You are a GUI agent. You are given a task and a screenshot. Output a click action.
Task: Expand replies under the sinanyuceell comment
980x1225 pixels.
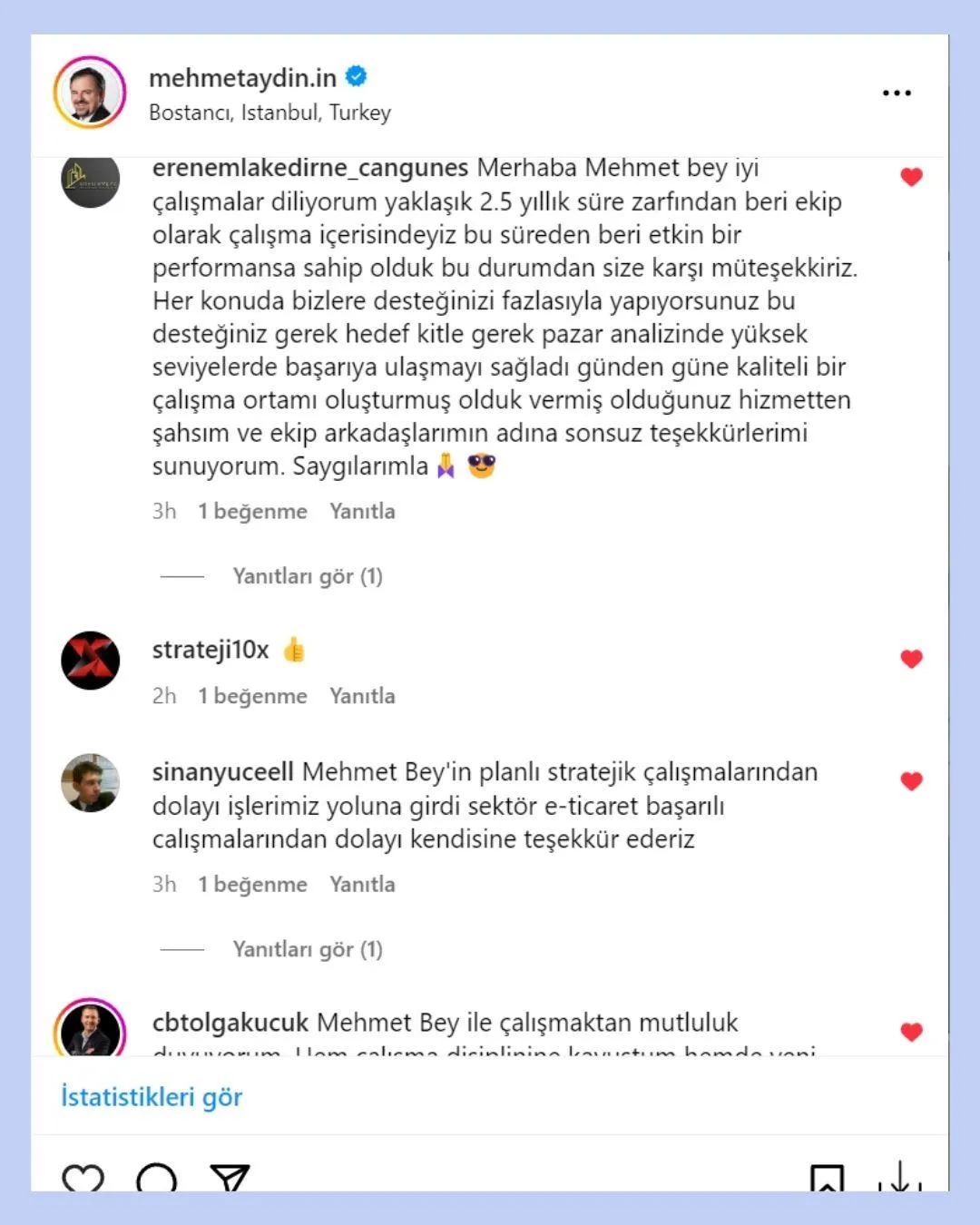click(308, 949)
